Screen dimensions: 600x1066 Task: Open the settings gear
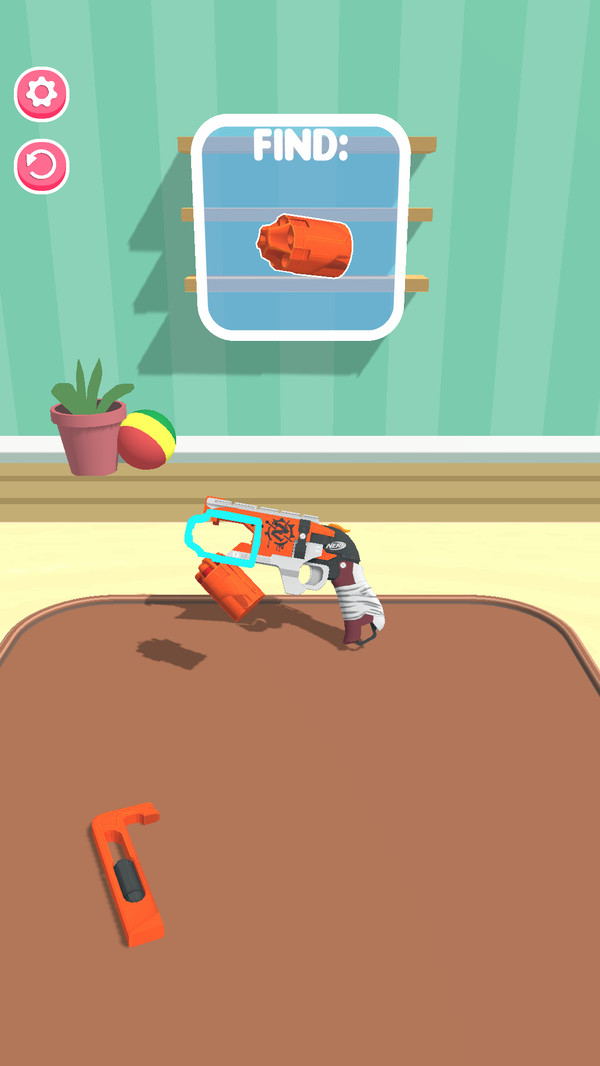(41, 94)
